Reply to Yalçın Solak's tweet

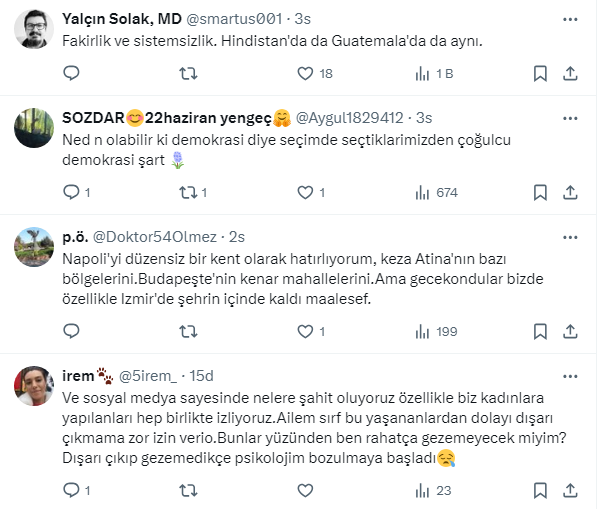pyautogui.click(x=70, y=73)
